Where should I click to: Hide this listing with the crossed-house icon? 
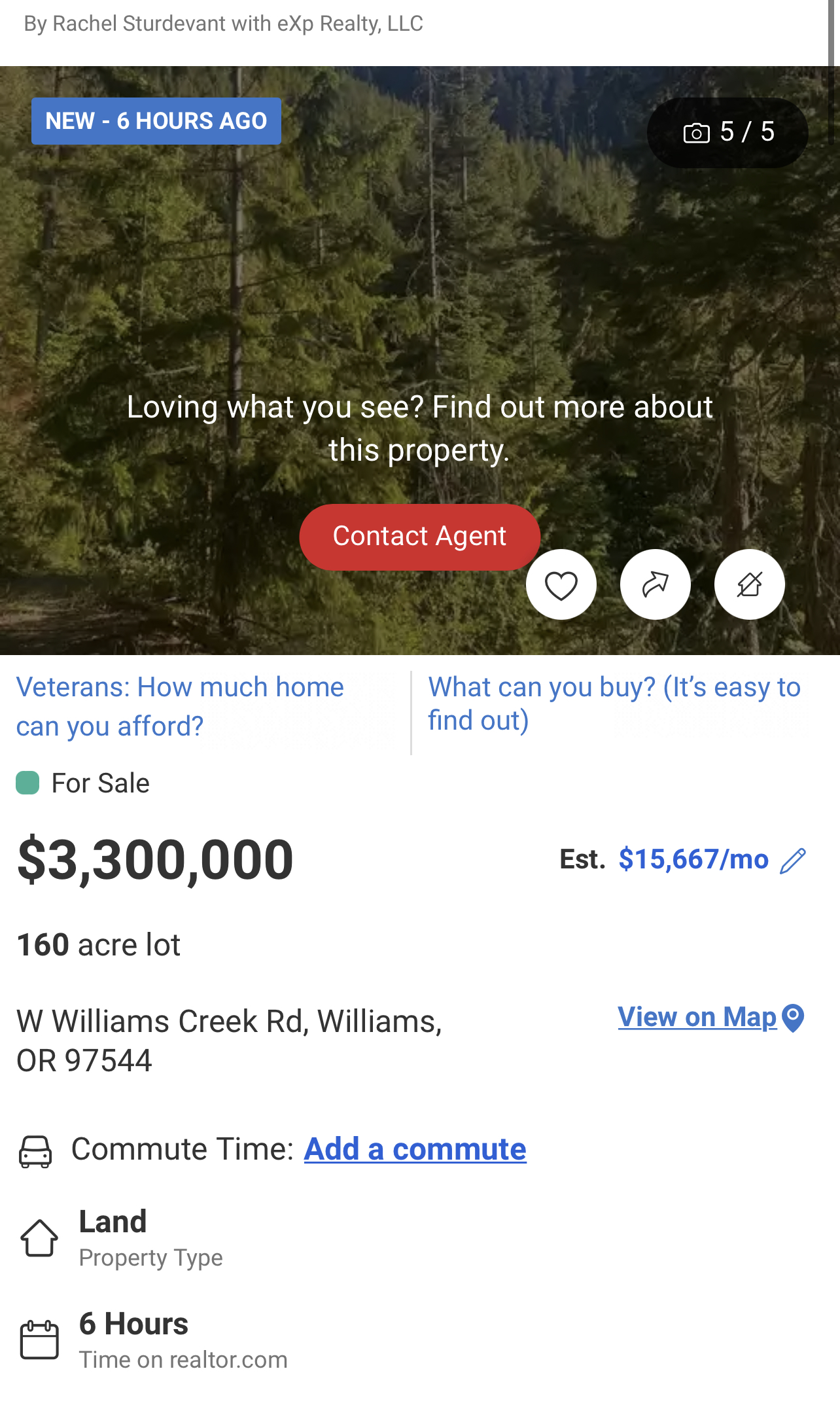pos(750,585)
